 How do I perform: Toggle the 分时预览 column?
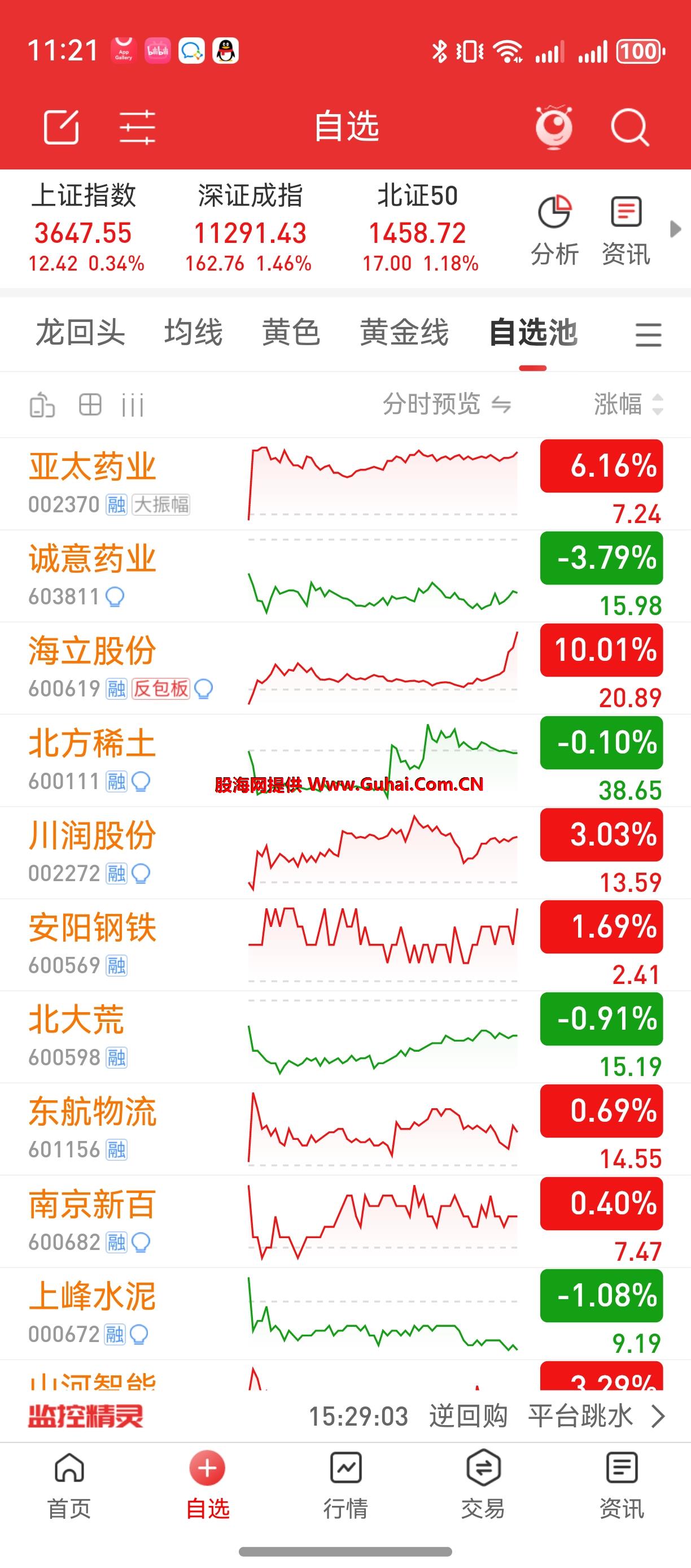click(447, 404)
